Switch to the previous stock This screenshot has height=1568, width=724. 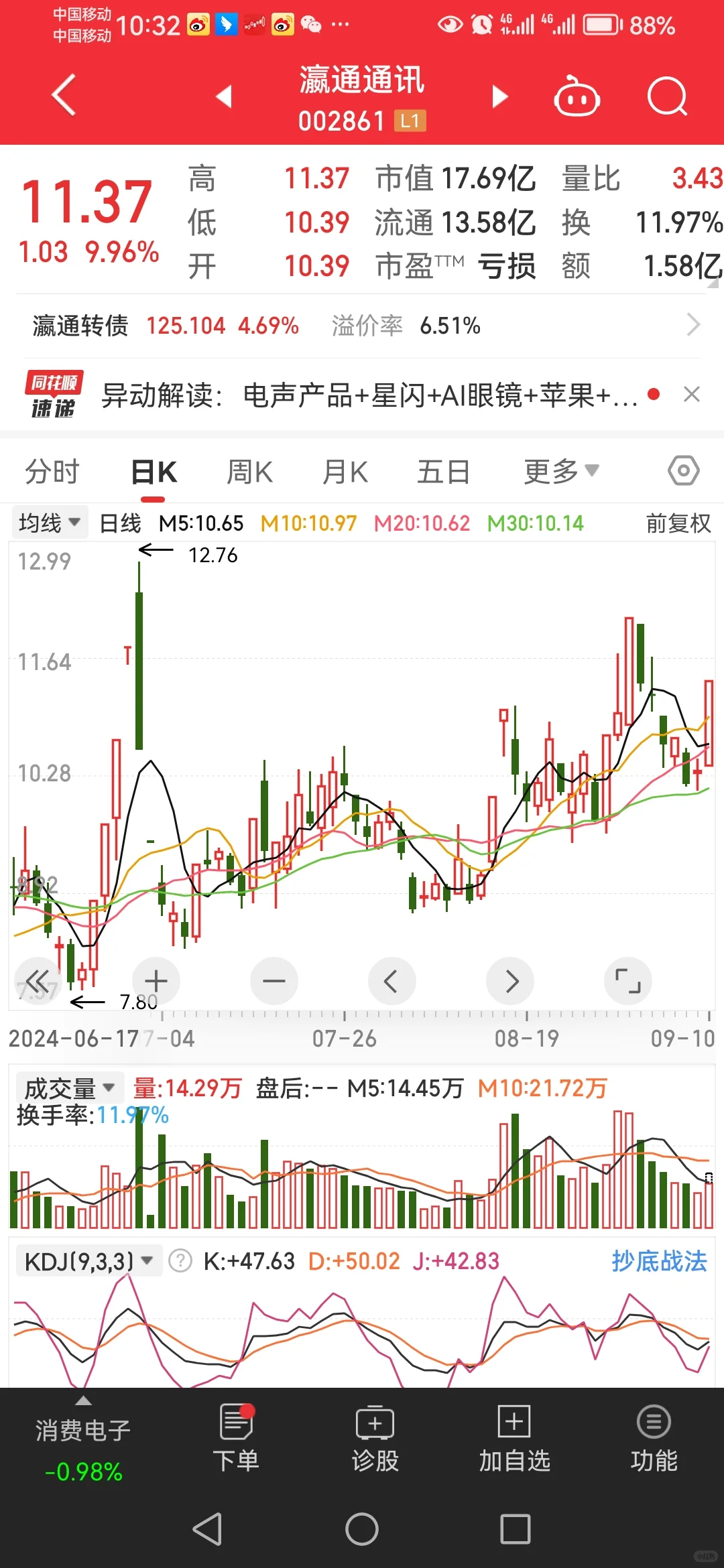(x=225, y=96)
